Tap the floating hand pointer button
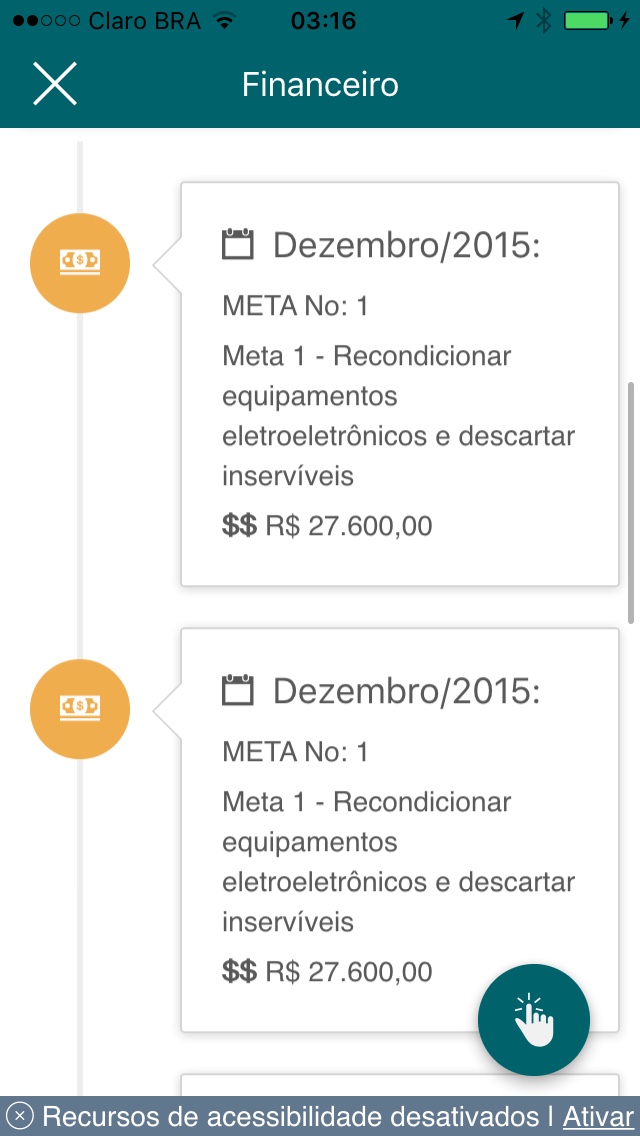This screenshot has width=640, height=1136. tap(534, 1019)
